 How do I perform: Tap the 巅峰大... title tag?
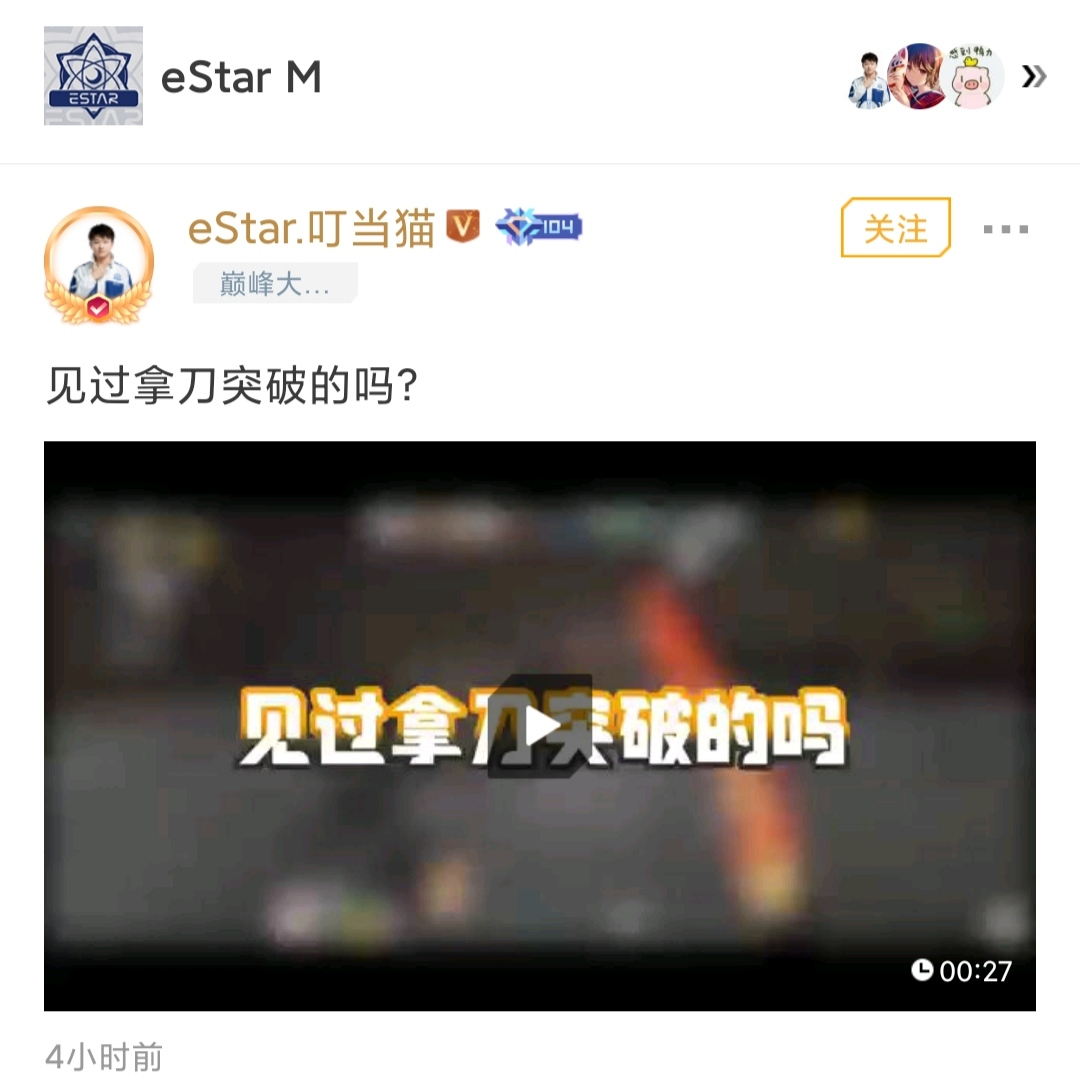pyautogui.click(x=275, y=284)
